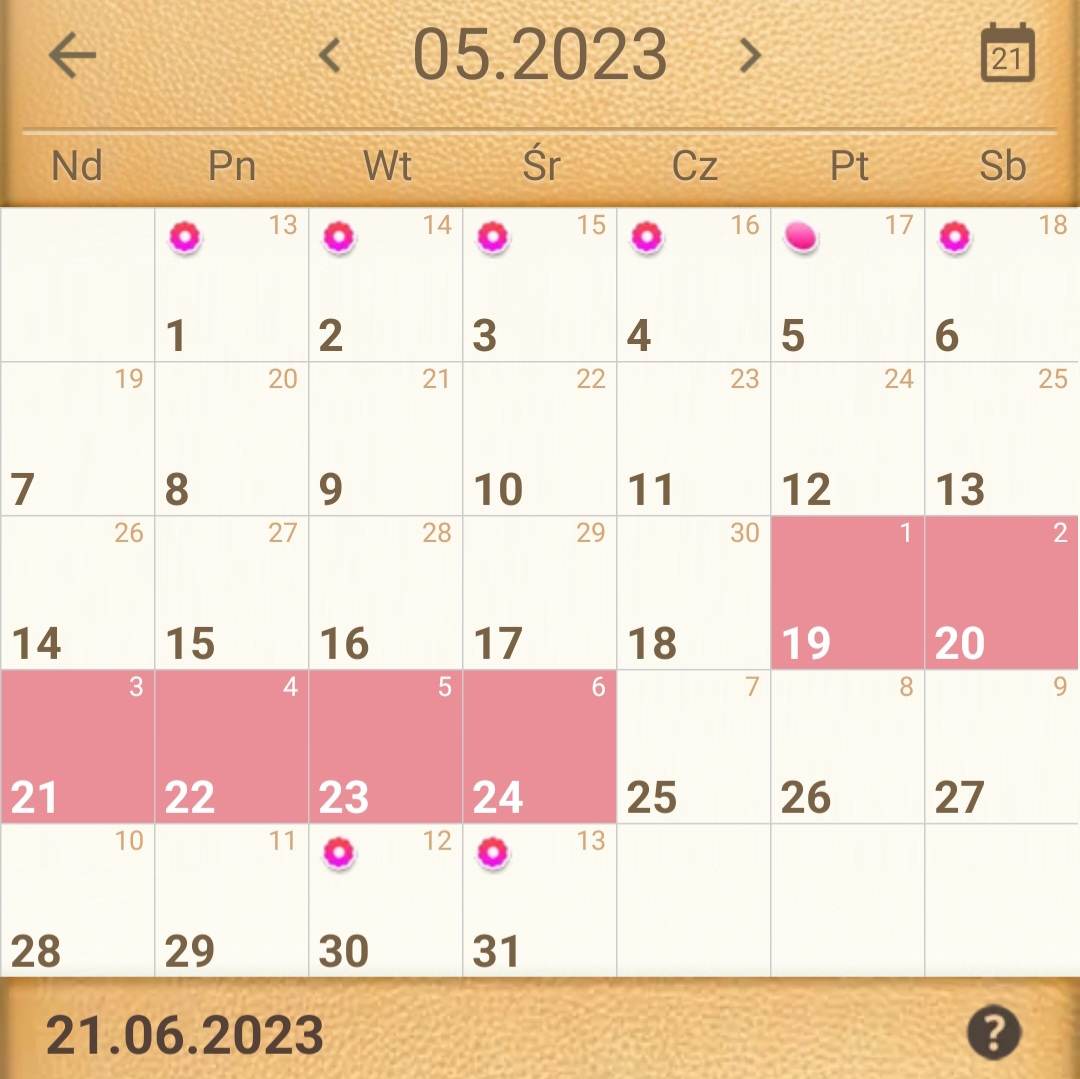Image resolution: width=1080 pixels, height=1079 pixels.
Task: Open the help question mark
Action: [x=993, y=1031]
